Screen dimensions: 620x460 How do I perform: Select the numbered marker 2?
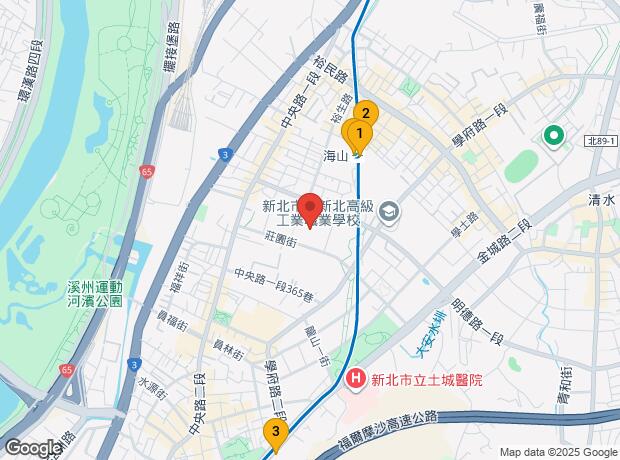pos(366,112)
